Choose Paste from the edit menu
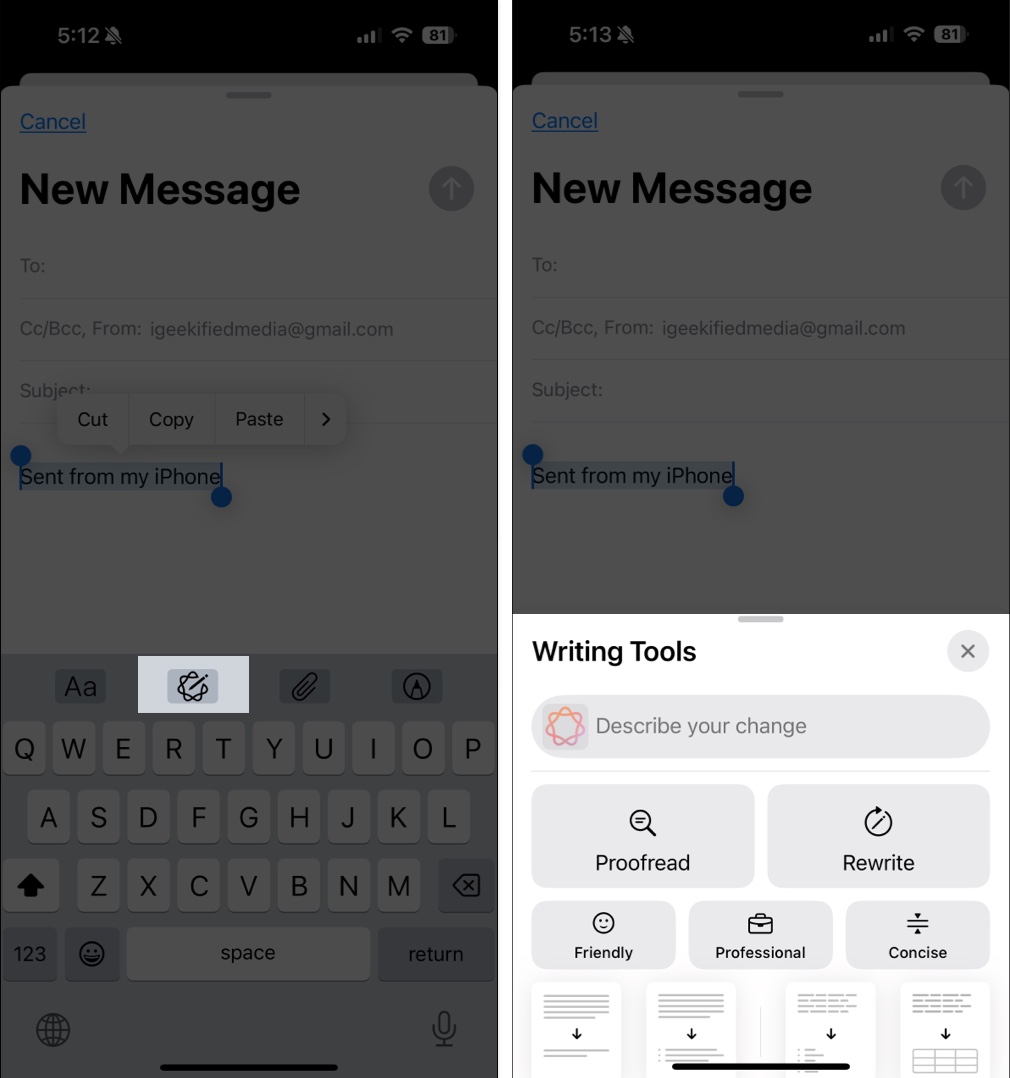Image resolution: width=1010 pixels, height=1078 pixels. point(259,420)
